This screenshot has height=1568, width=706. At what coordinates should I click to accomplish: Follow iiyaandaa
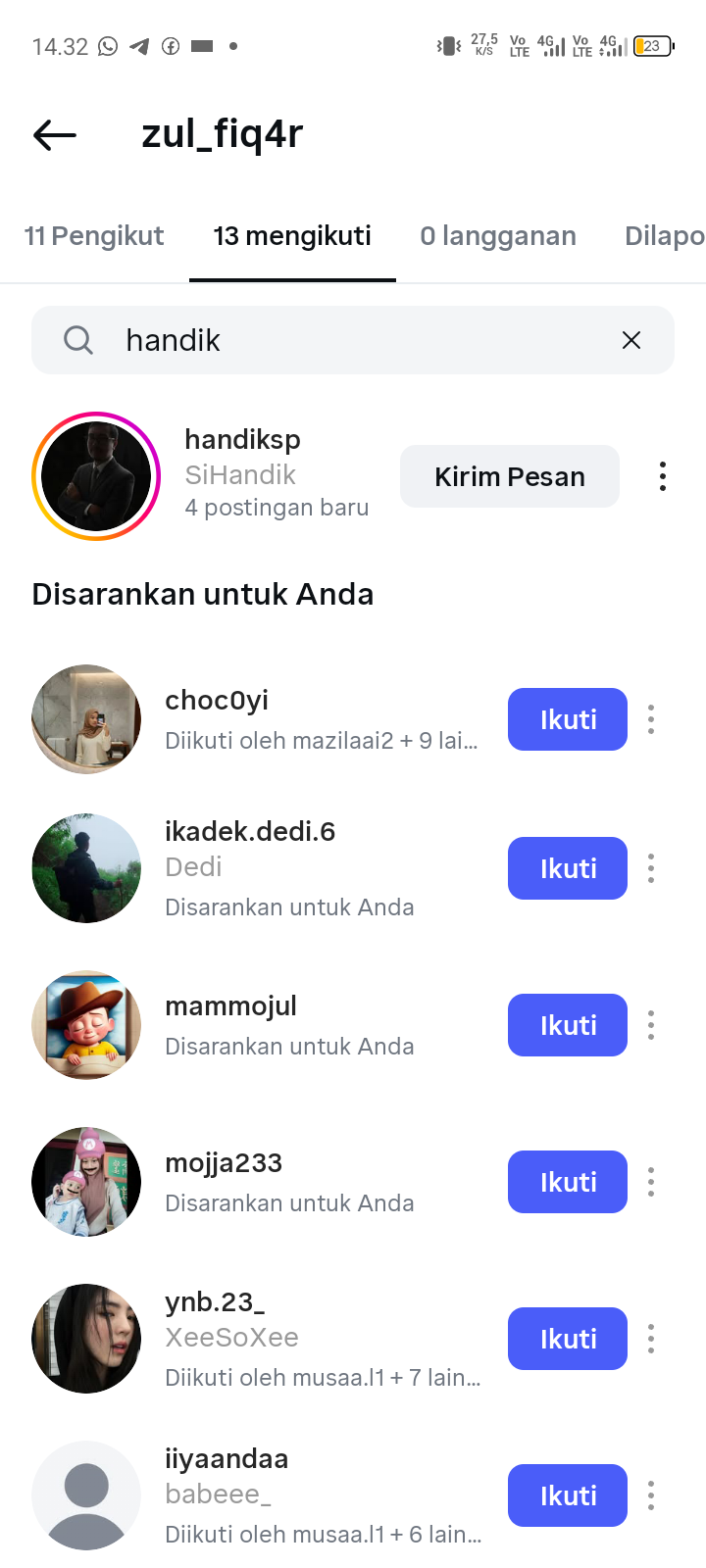pos(567,1495)
